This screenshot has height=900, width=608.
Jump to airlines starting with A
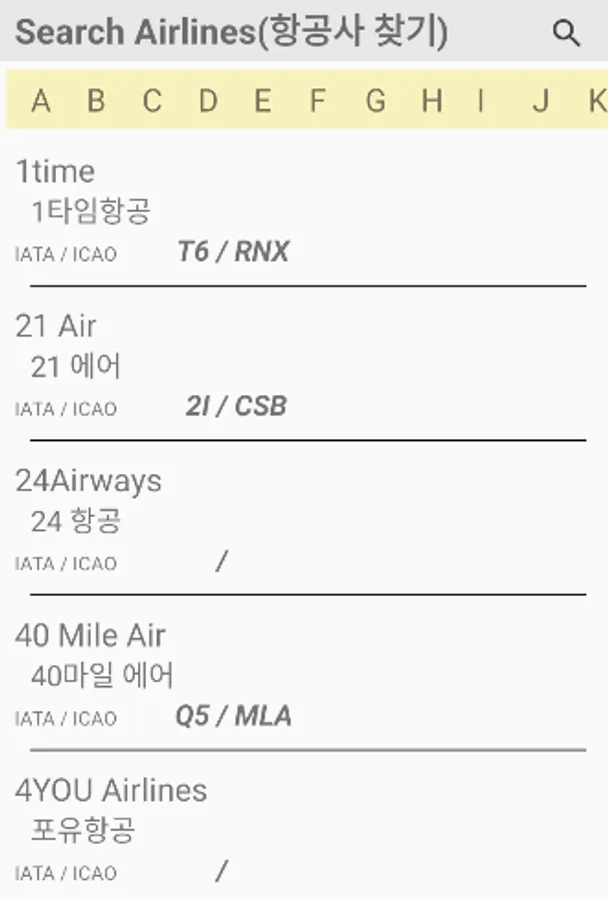(x=41, y=100)
